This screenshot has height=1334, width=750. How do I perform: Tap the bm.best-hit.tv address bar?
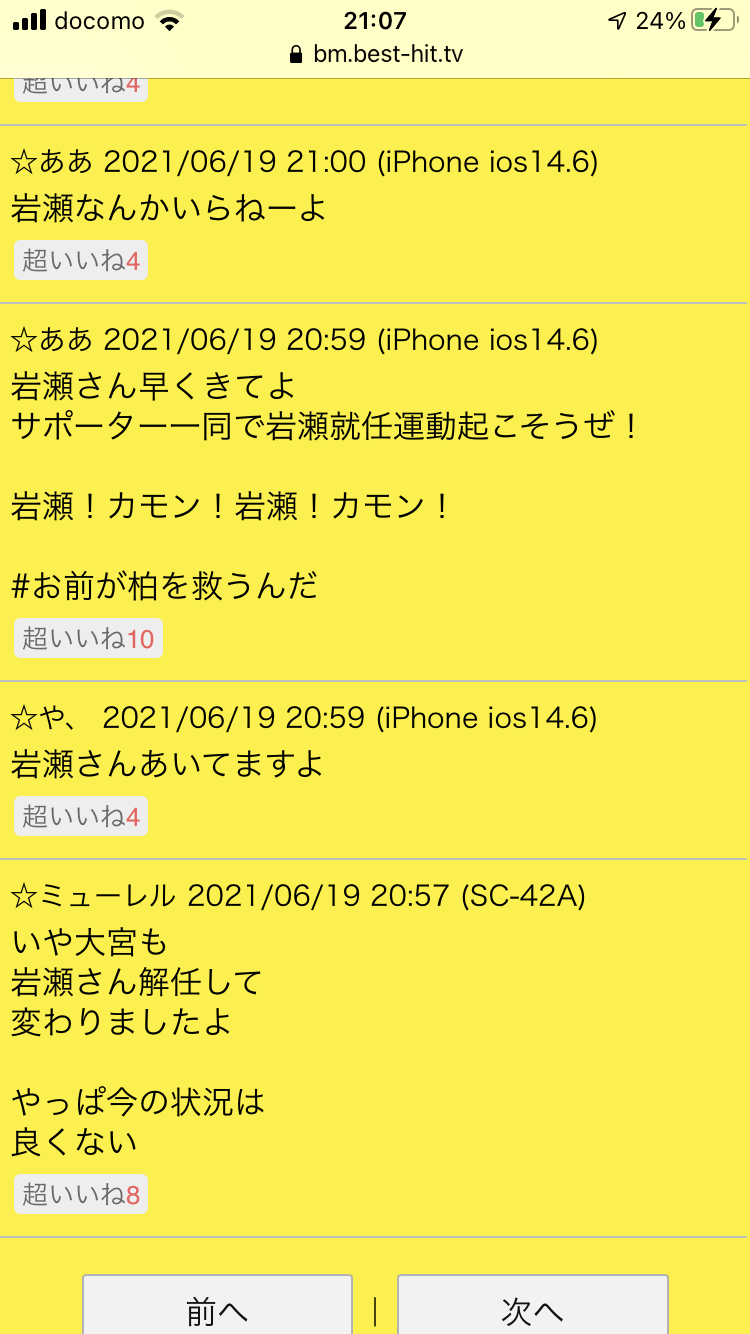(375, 54)
